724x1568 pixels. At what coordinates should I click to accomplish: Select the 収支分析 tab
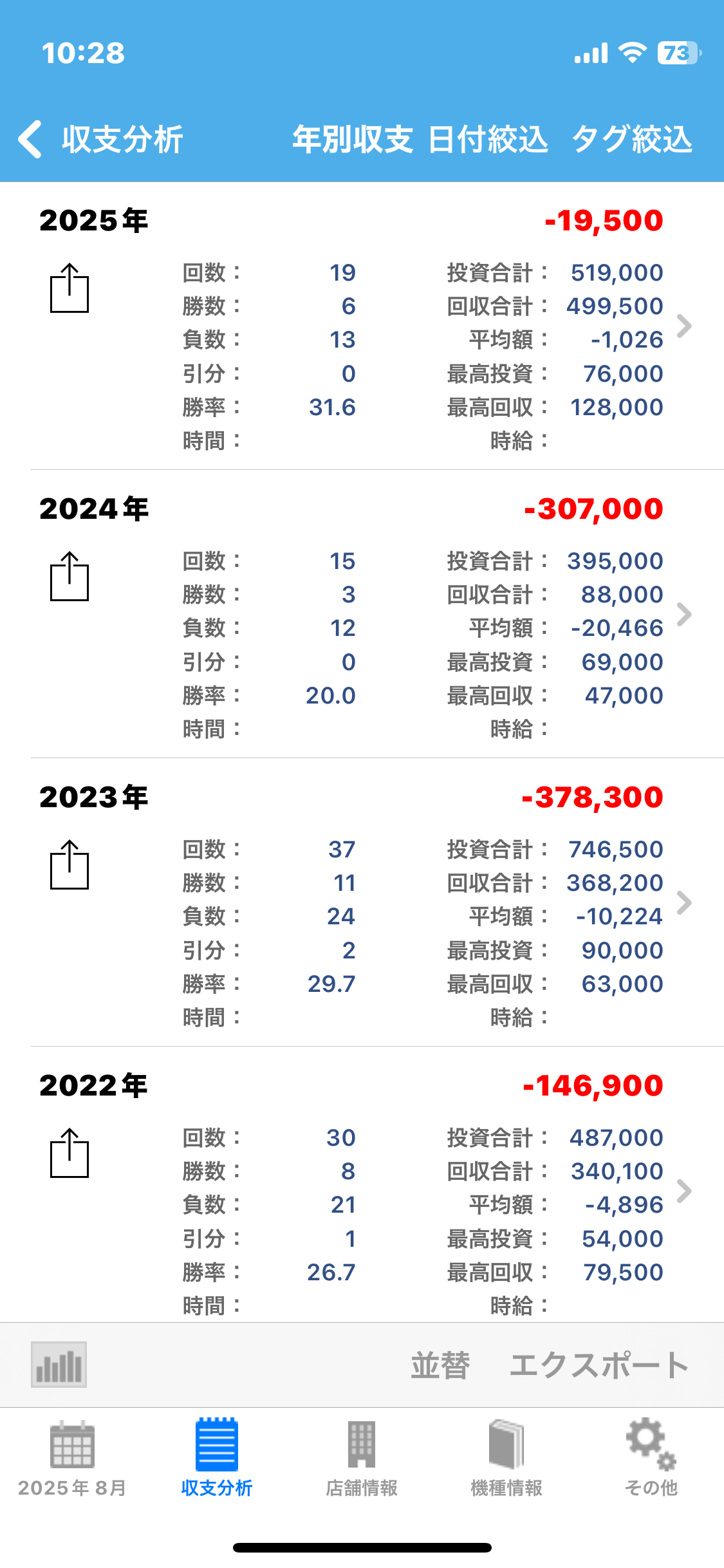pyautogui.click(x=217, y=1458)
